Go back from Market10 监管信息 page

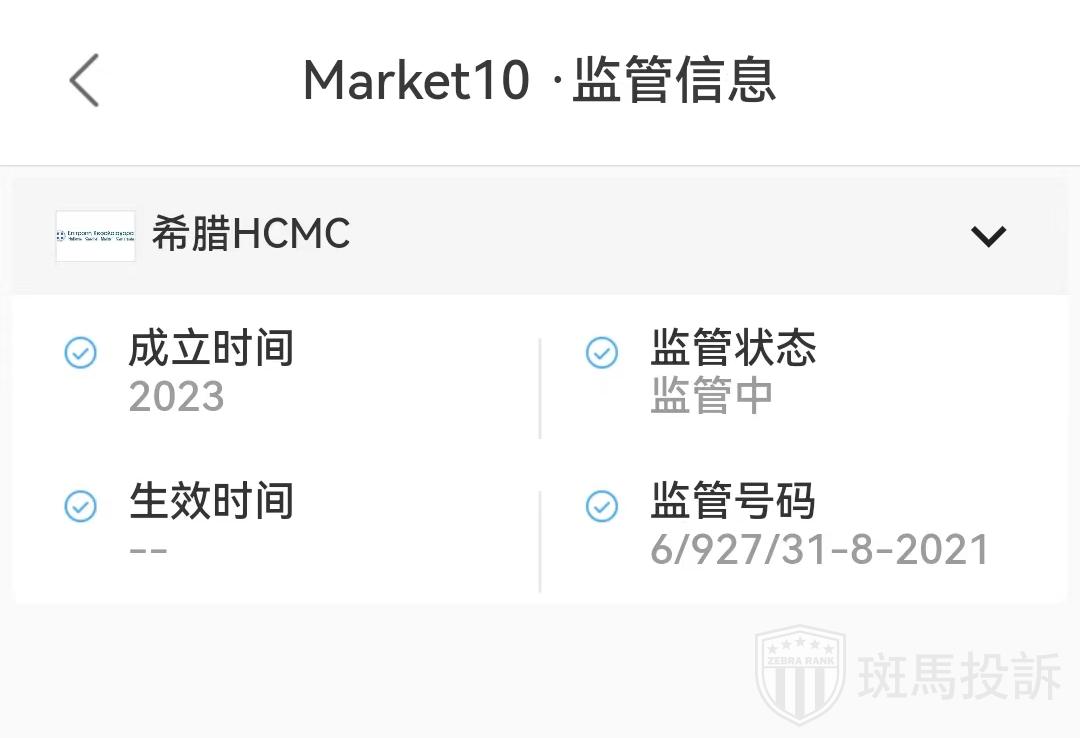pyautogui.click(x=85, y=80)
